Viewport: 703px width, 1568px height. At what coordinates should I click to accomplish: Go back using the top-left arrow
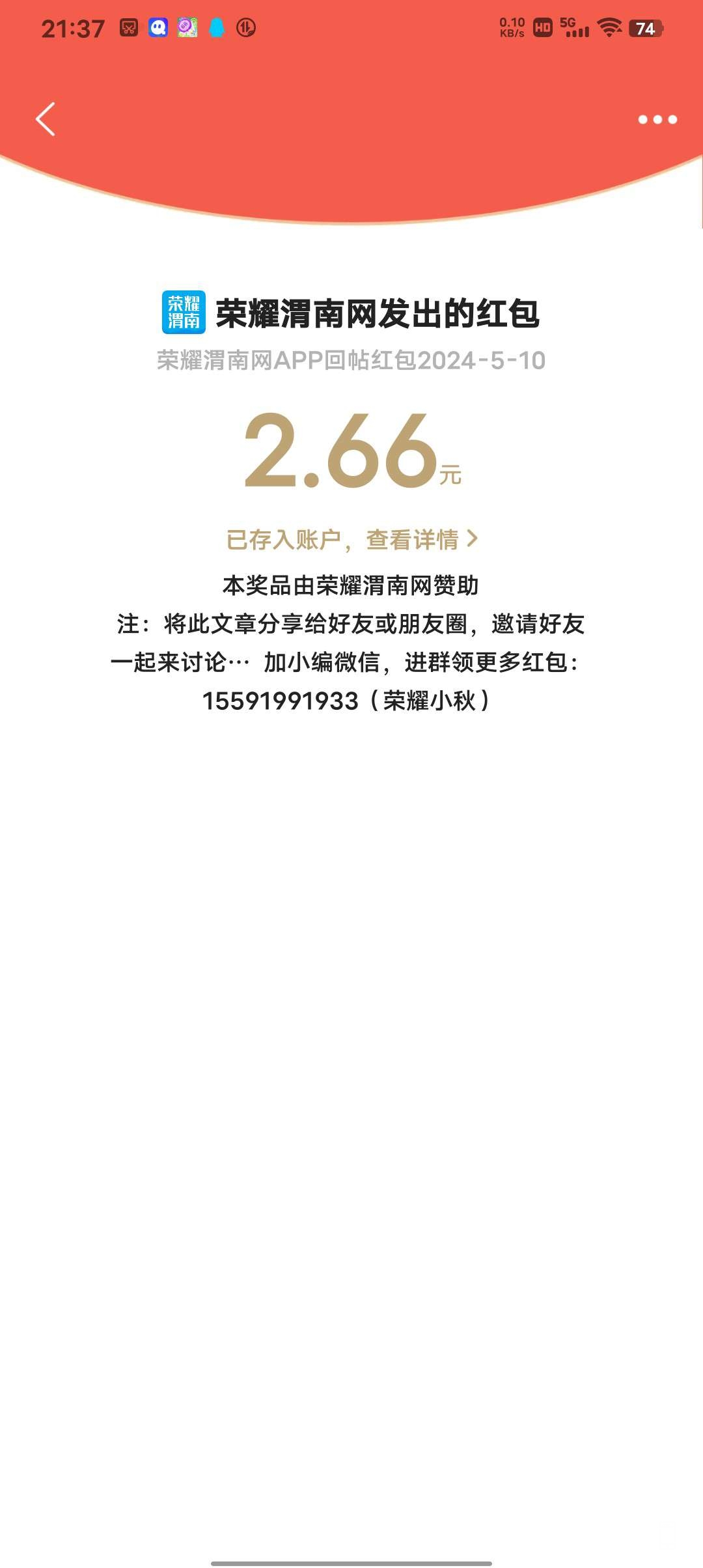46,119
